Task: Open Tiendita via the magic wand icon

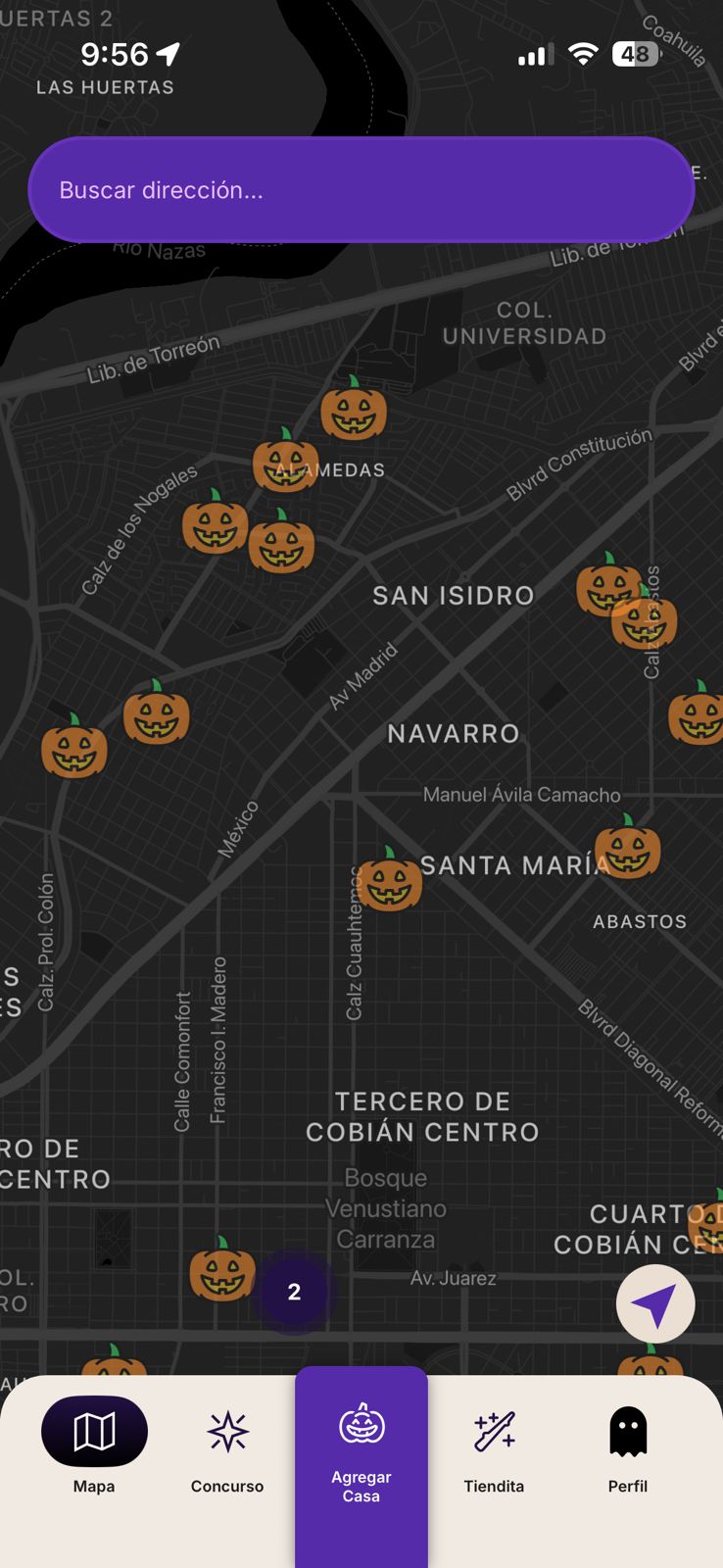Action: coord(494,1431)
